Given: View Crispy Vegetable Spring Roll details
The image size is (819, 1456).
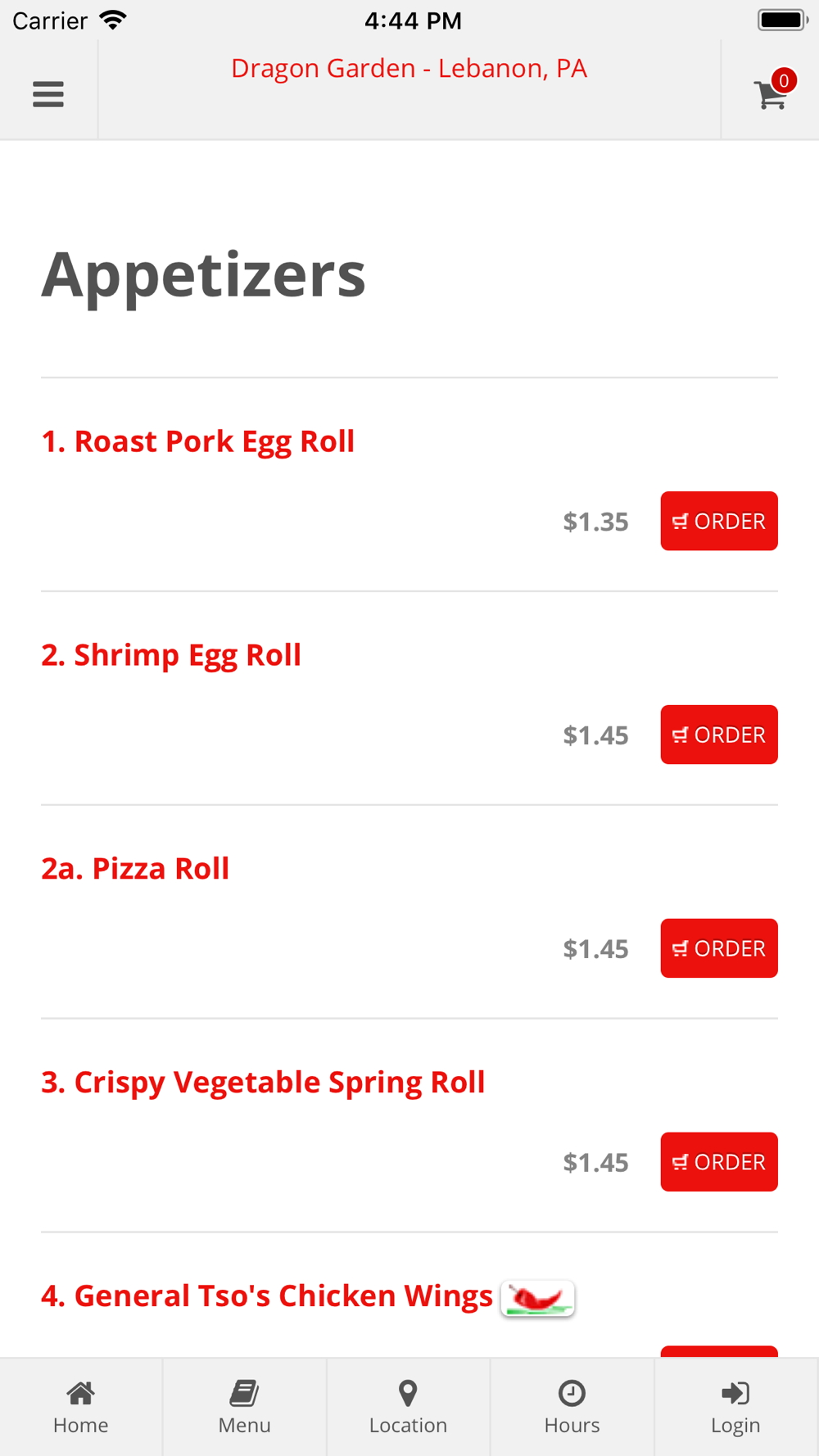Looking at the screenshot, I should 263,1083.
